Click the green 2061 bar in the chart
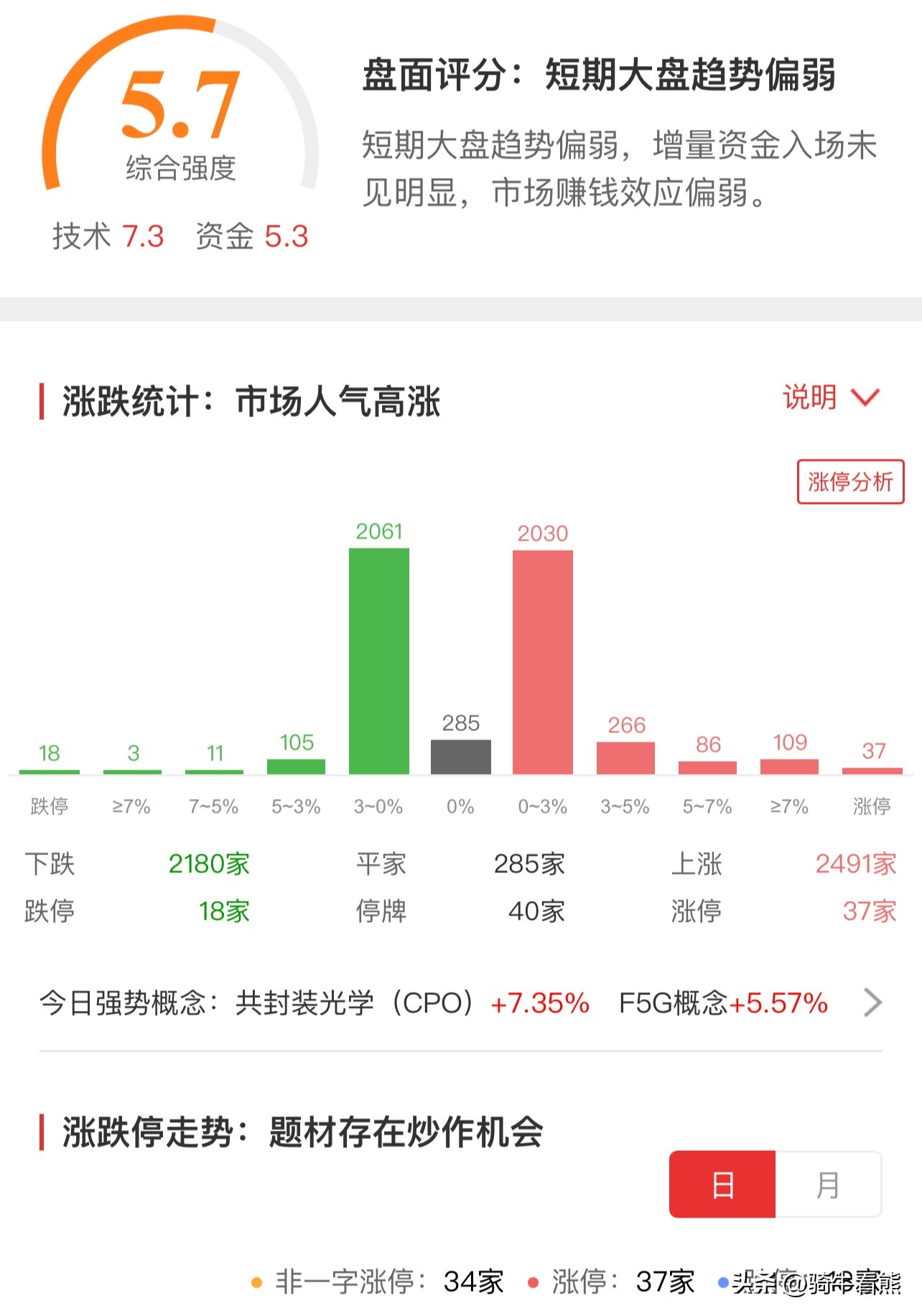Viewport: 922px width, 1316px height. click(x=379, y=661)
